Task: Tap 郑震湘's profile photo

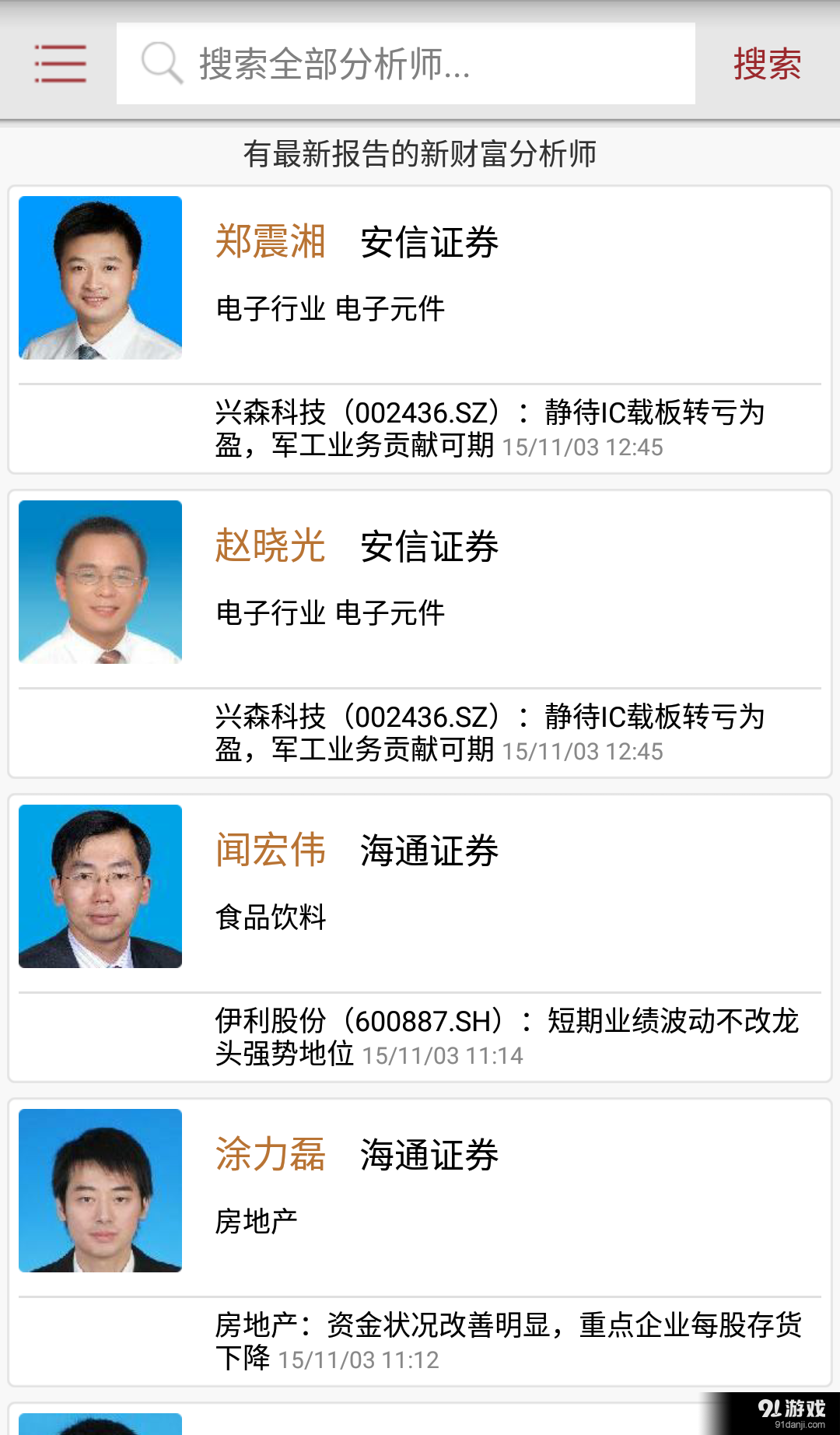Action: [x=100, y=278]
